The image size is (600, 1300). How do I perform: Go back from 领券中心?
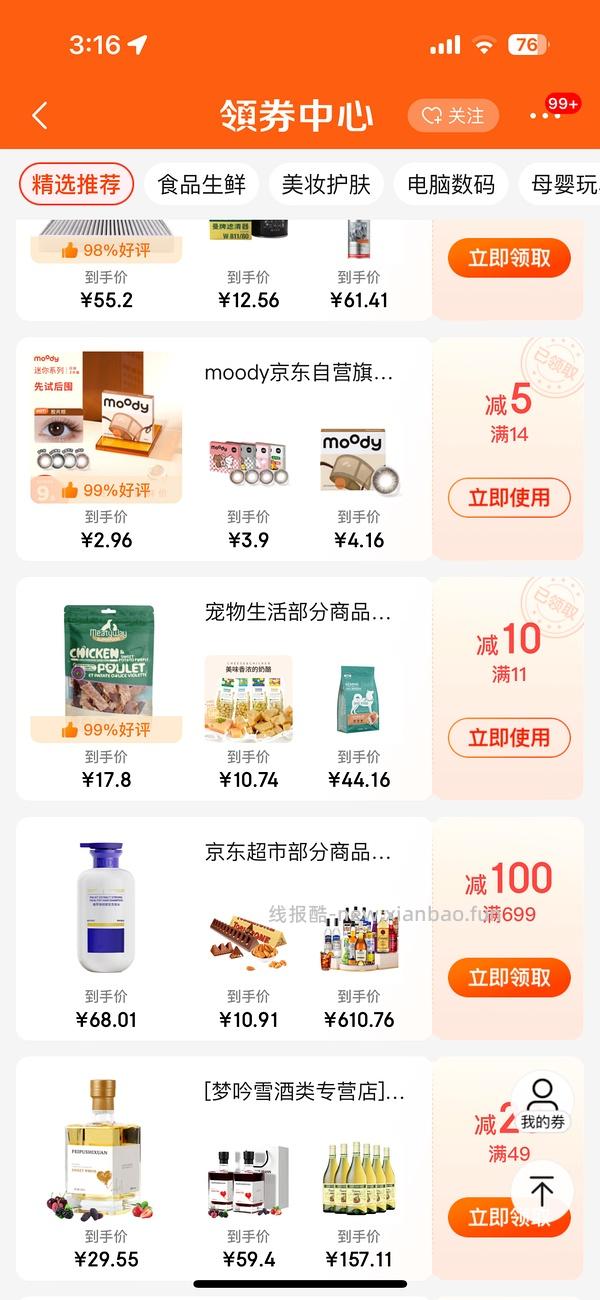point(40,116)
